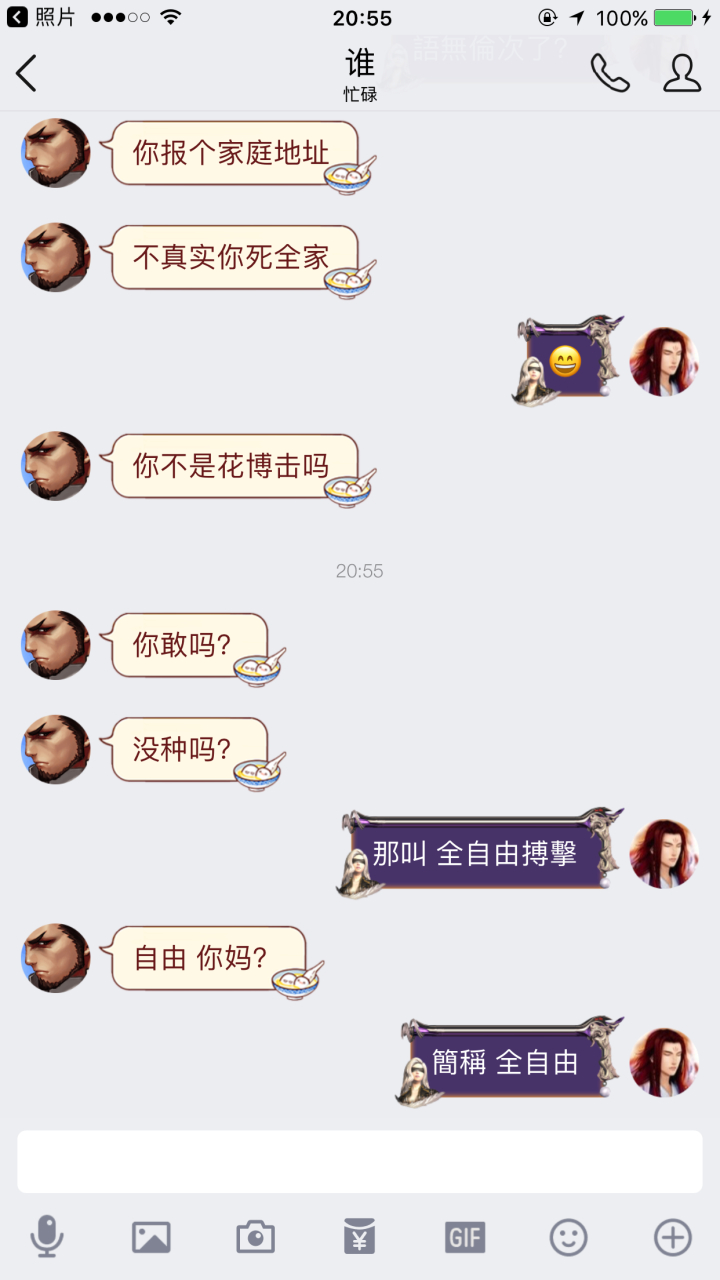Open the contact profile icon

click(682, 73)
